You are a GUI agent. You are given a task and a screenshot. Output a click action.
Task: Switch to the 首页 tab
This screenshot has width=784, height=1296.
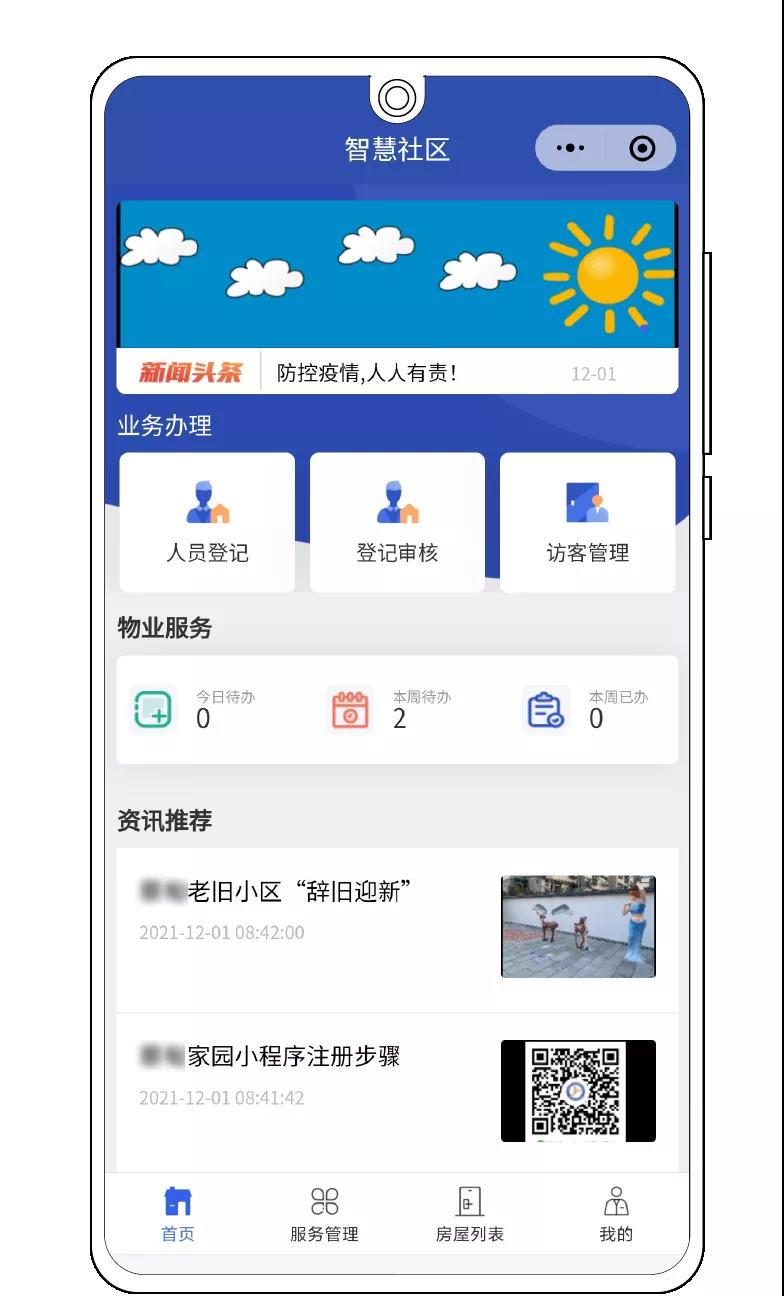178,1214
